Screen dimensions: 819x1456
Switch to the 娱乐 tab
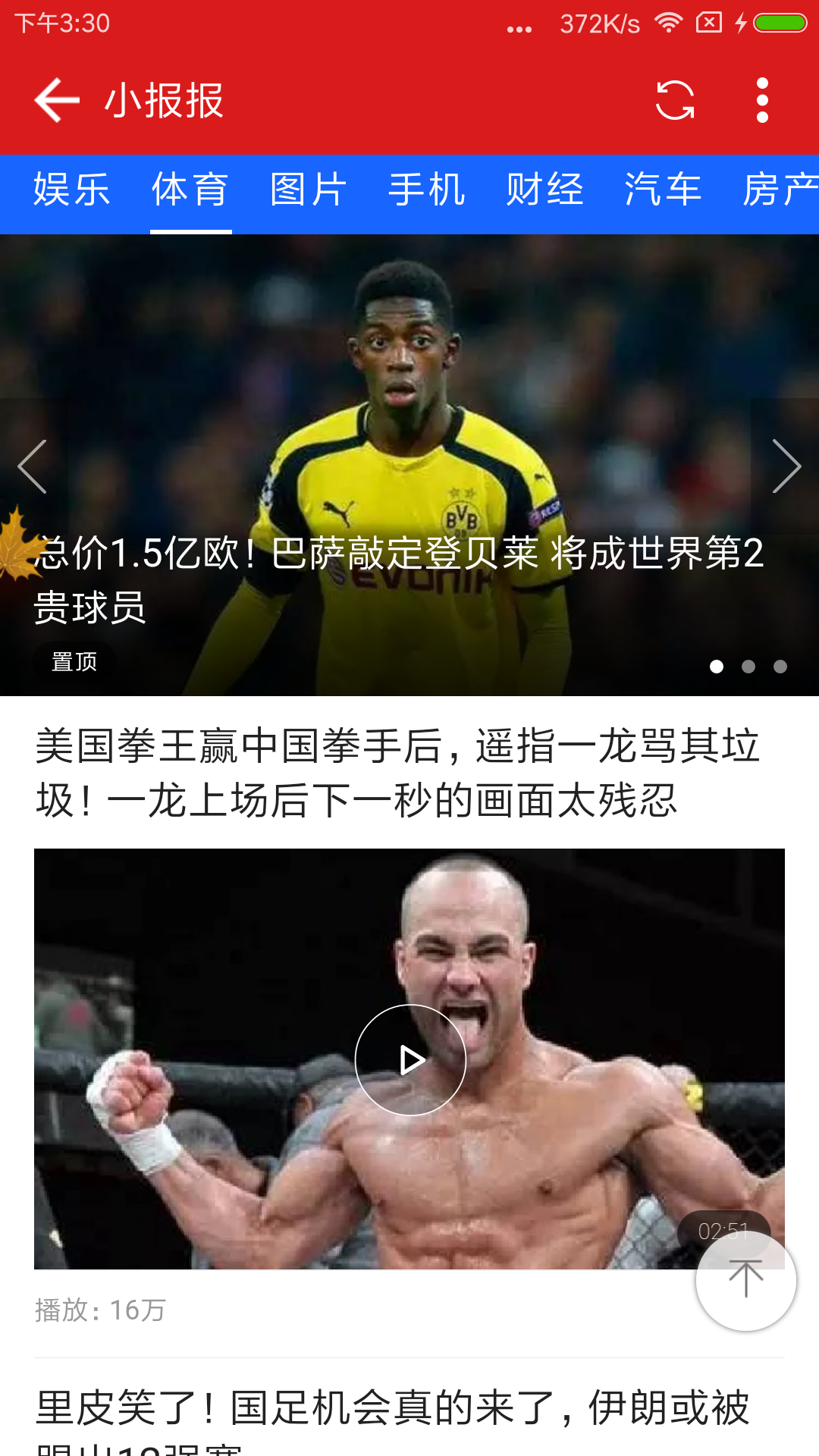point(72,190)
